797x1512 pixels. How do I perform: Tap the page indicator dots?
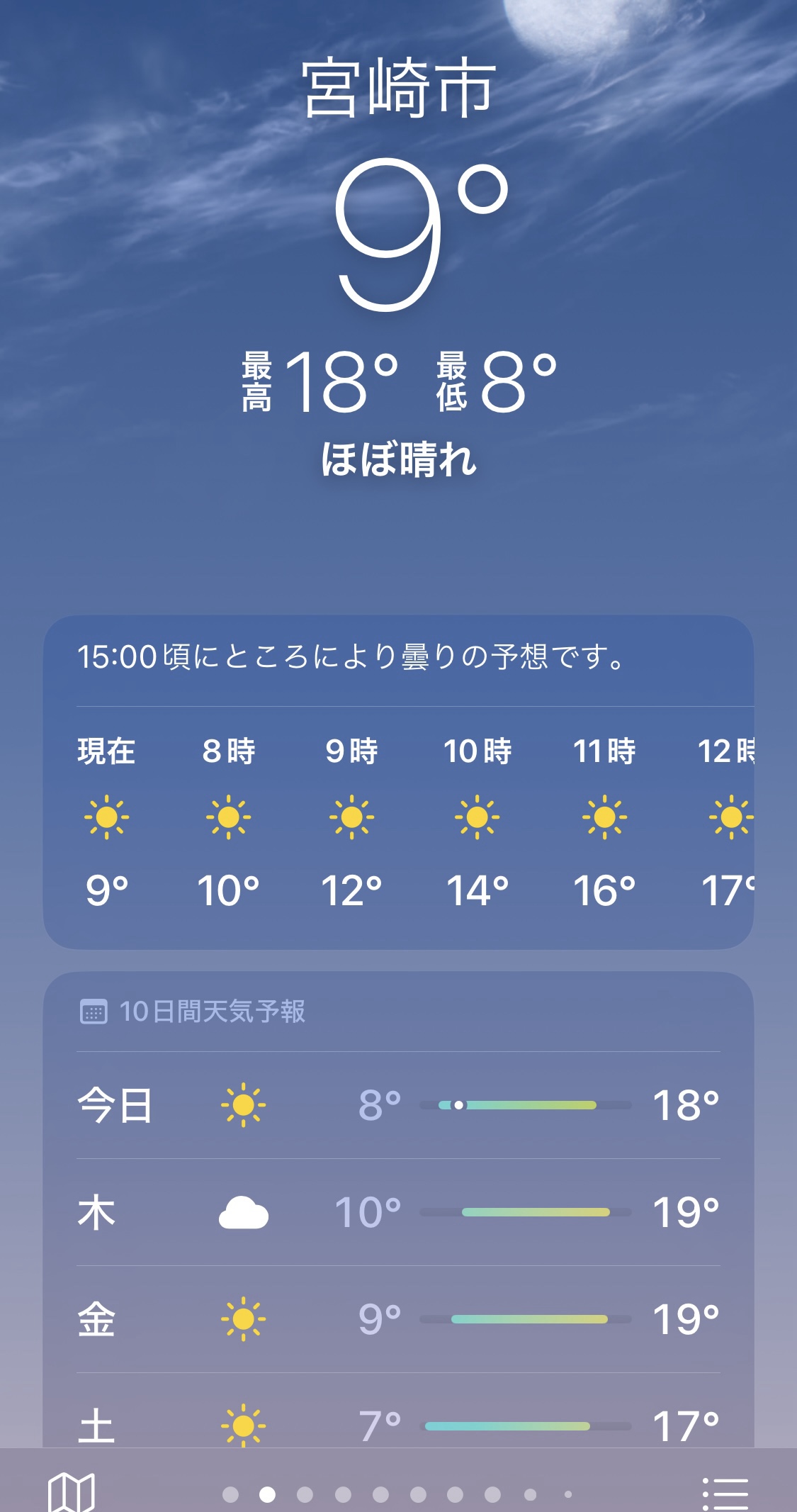coord(398,1494)
